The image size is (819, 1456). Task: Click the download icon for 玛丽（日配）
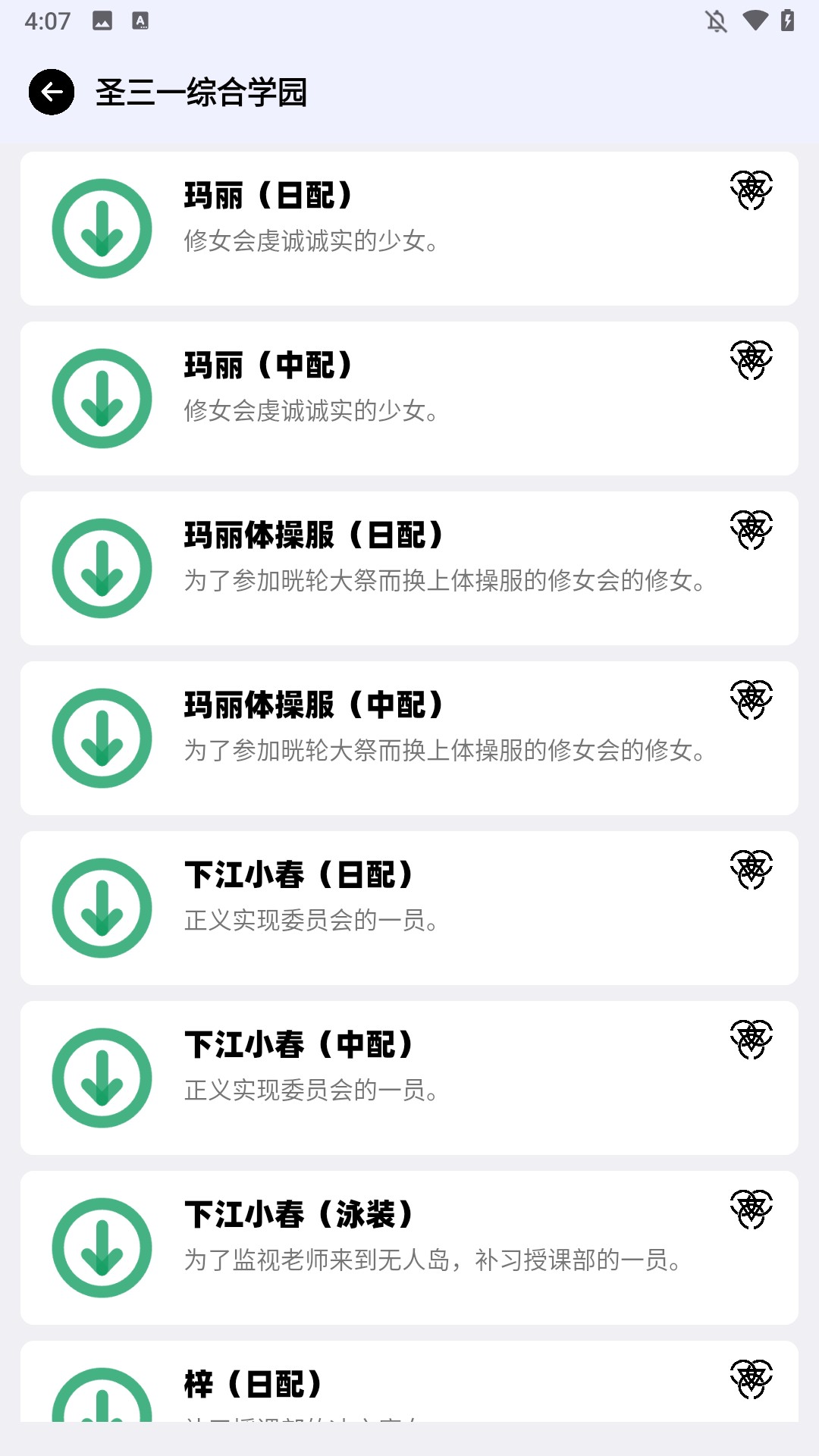pos(102,227)
